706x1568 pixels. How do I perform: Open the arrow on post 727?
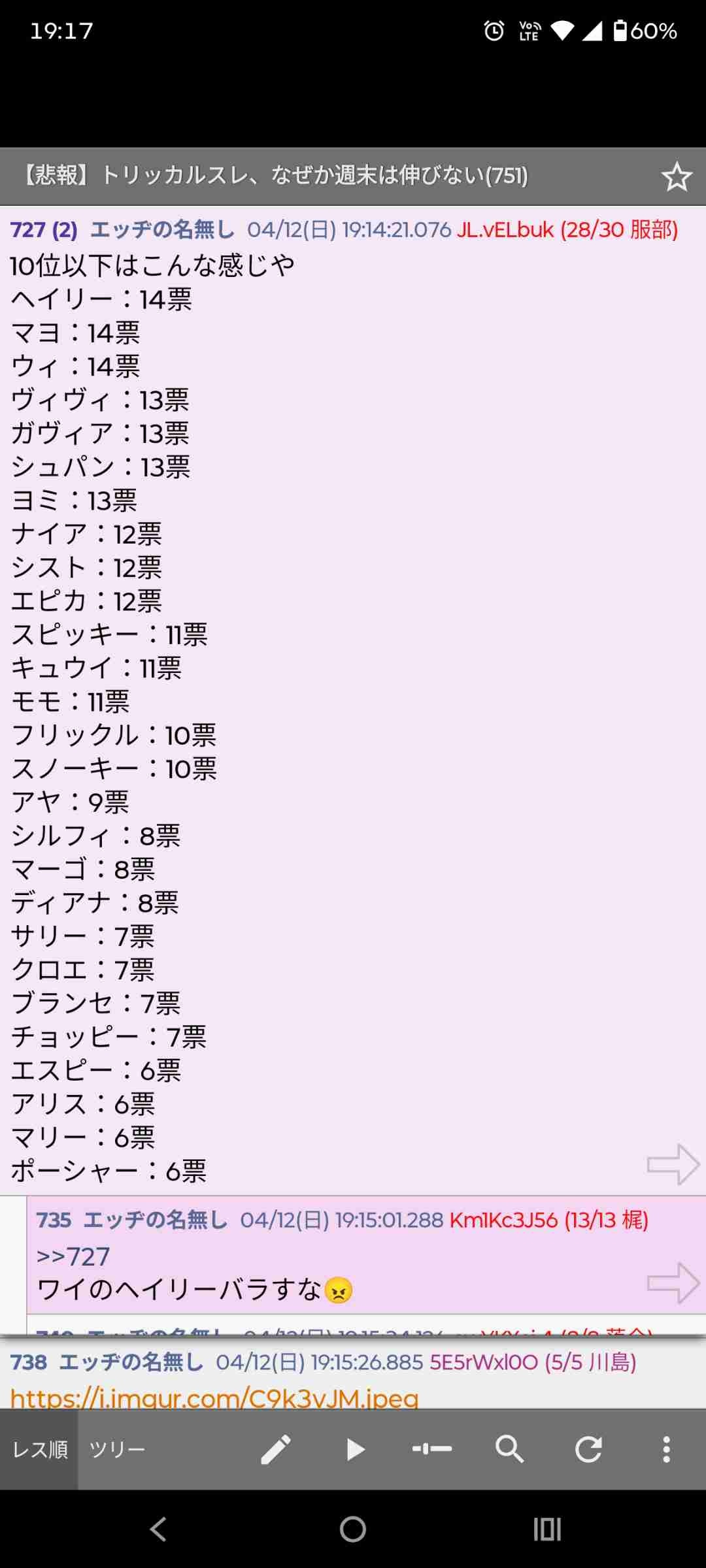[673, 1164]
